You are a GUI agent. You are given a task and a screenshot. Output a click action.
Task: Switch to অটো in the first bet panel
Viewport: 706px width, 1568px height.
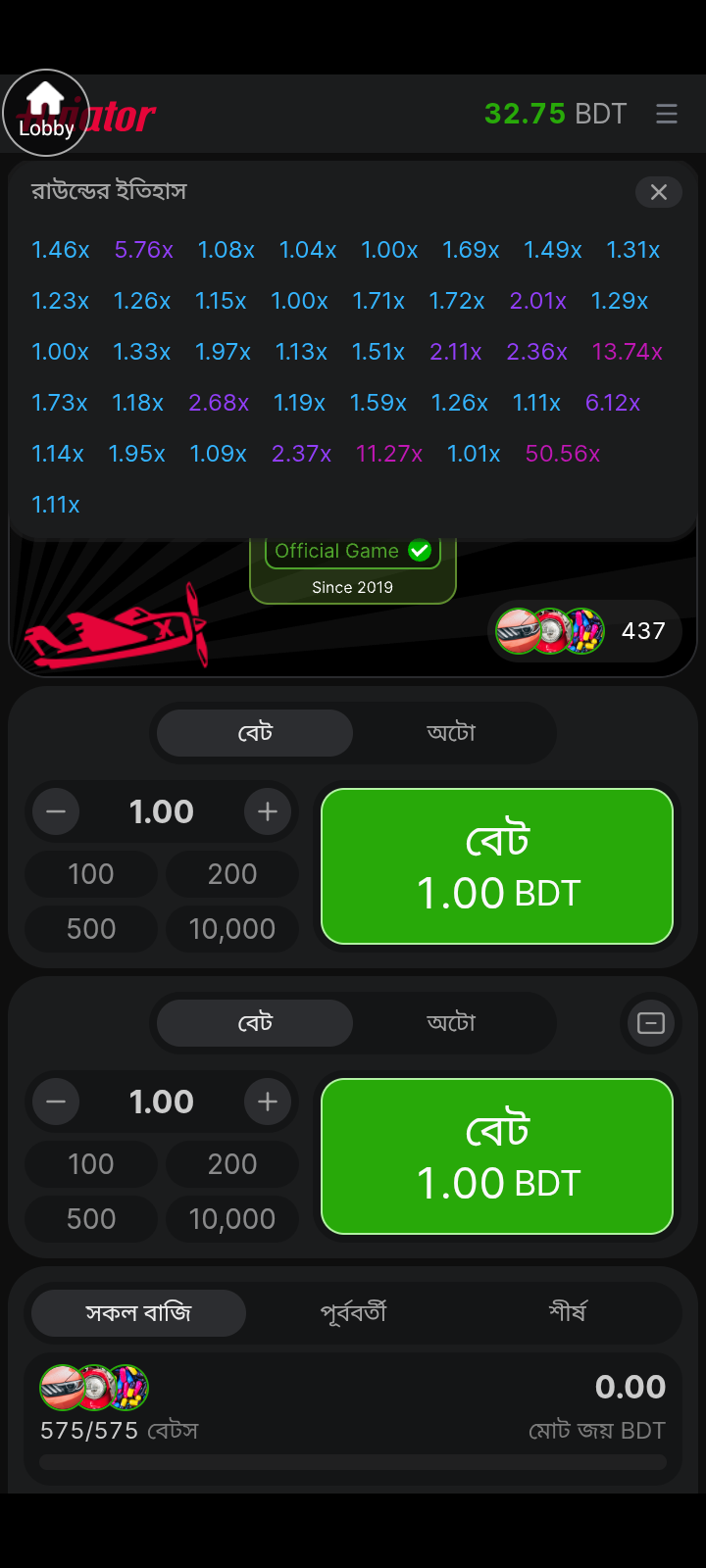tap(451, 733)
